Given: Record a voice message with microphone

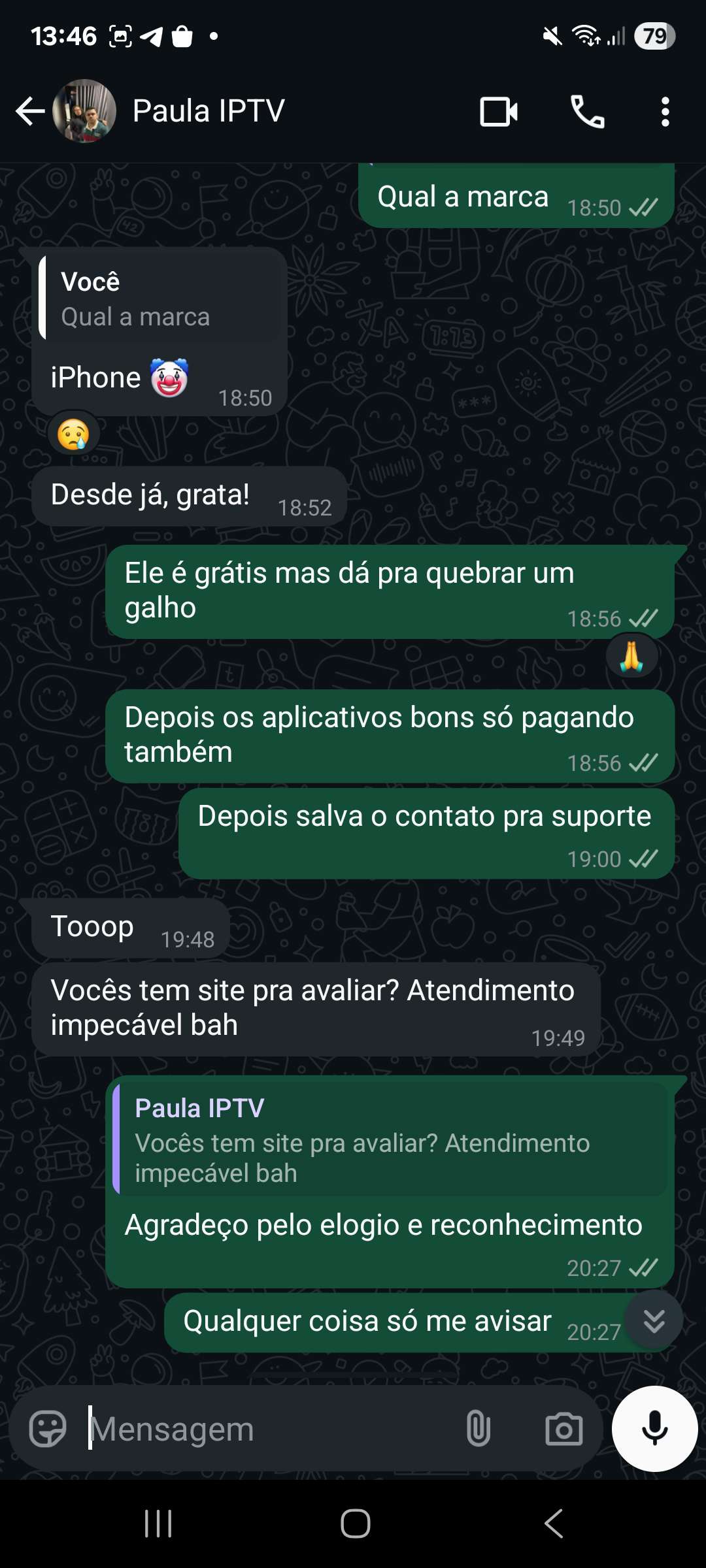Looking at the screenshot, I should 654,1429.
